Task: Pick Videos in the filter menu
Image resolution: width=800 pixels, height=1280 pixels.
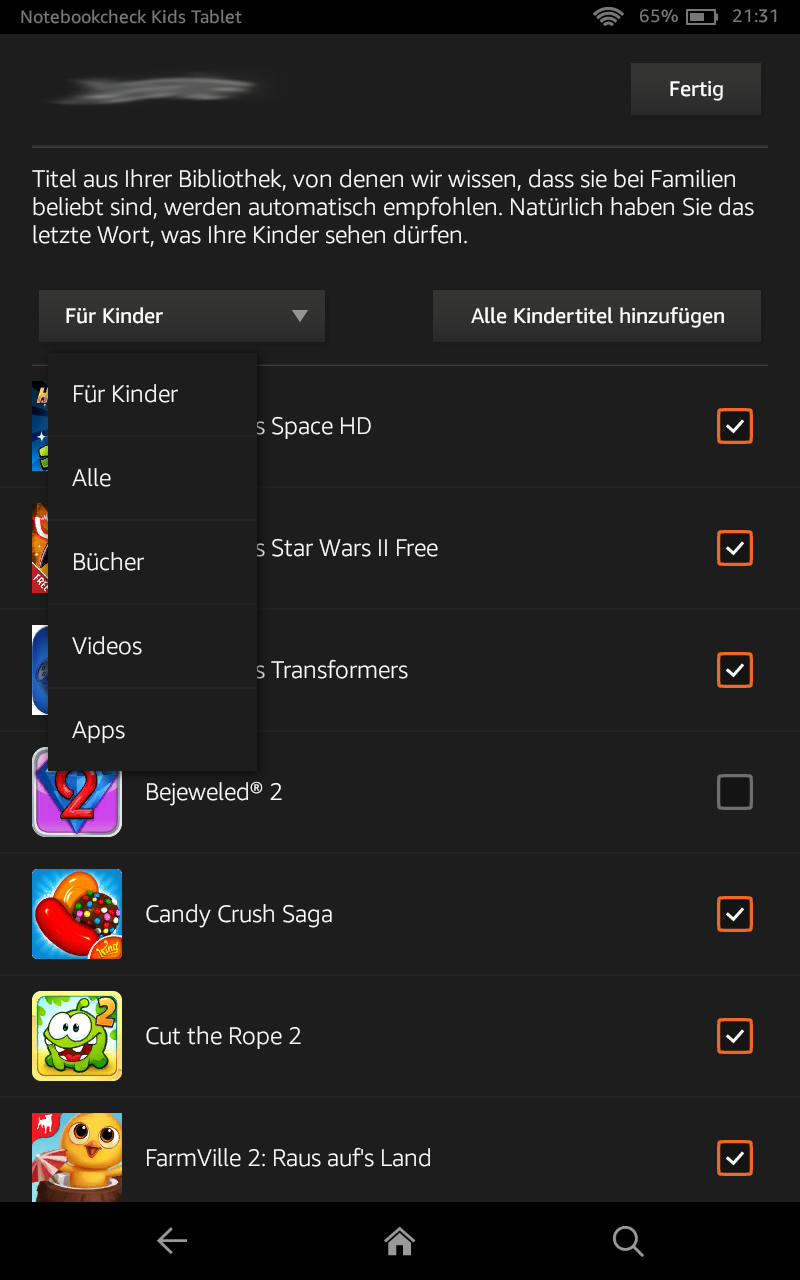Action: (x=153, y=646)
